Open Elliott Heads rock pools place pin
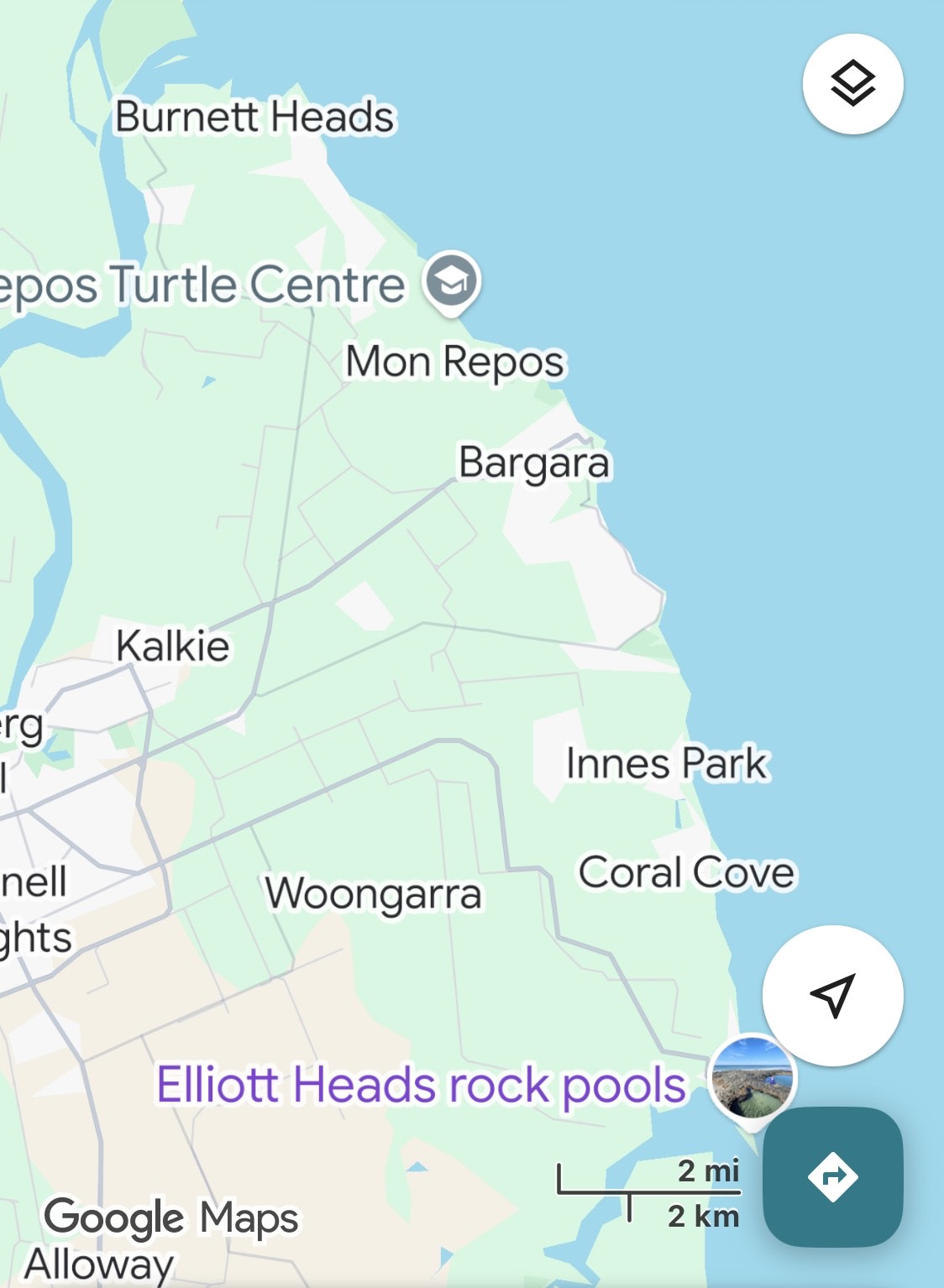944x1288 pixels. point(752,1079)
